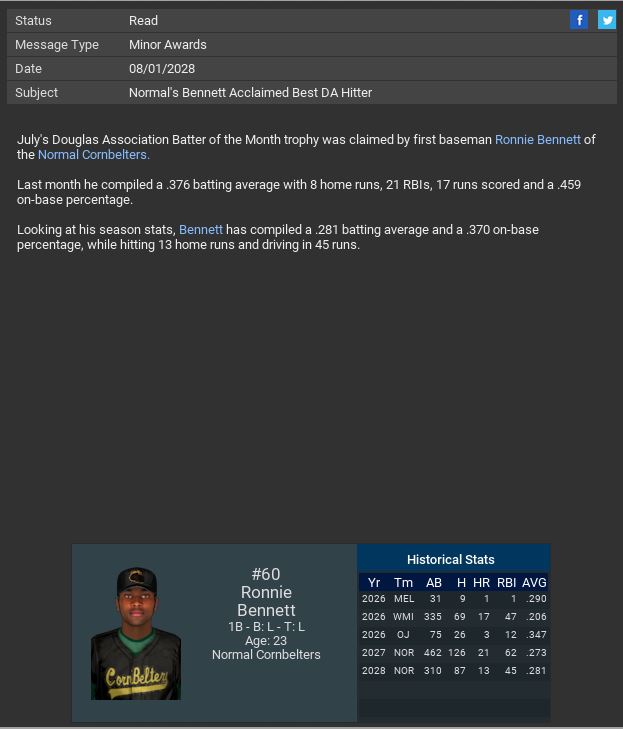The image size is (623, 729).
Task: Tap the Bennett link in season stats
Action: coord(201,230)
